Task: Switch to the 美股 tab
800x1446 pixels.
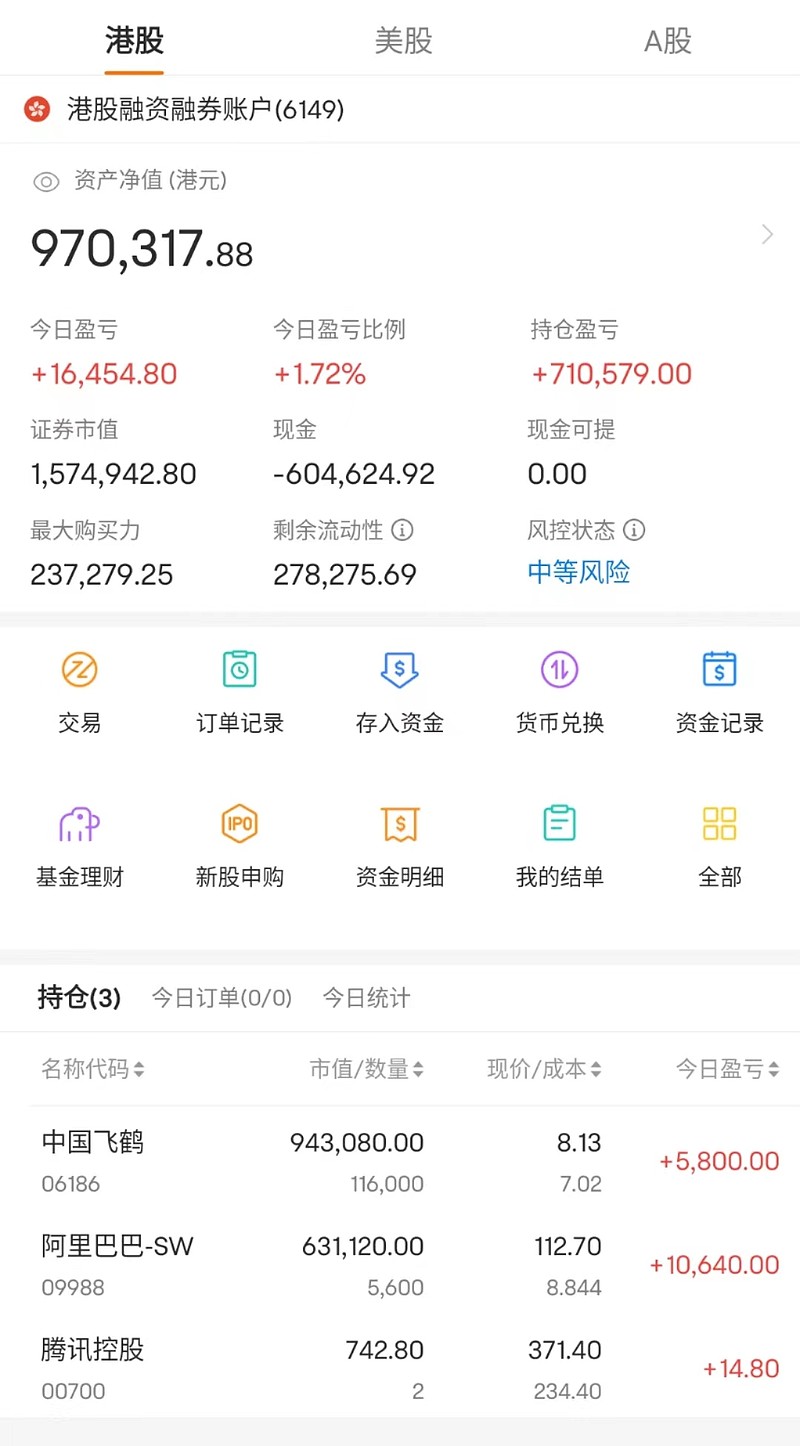Action: 403,41
